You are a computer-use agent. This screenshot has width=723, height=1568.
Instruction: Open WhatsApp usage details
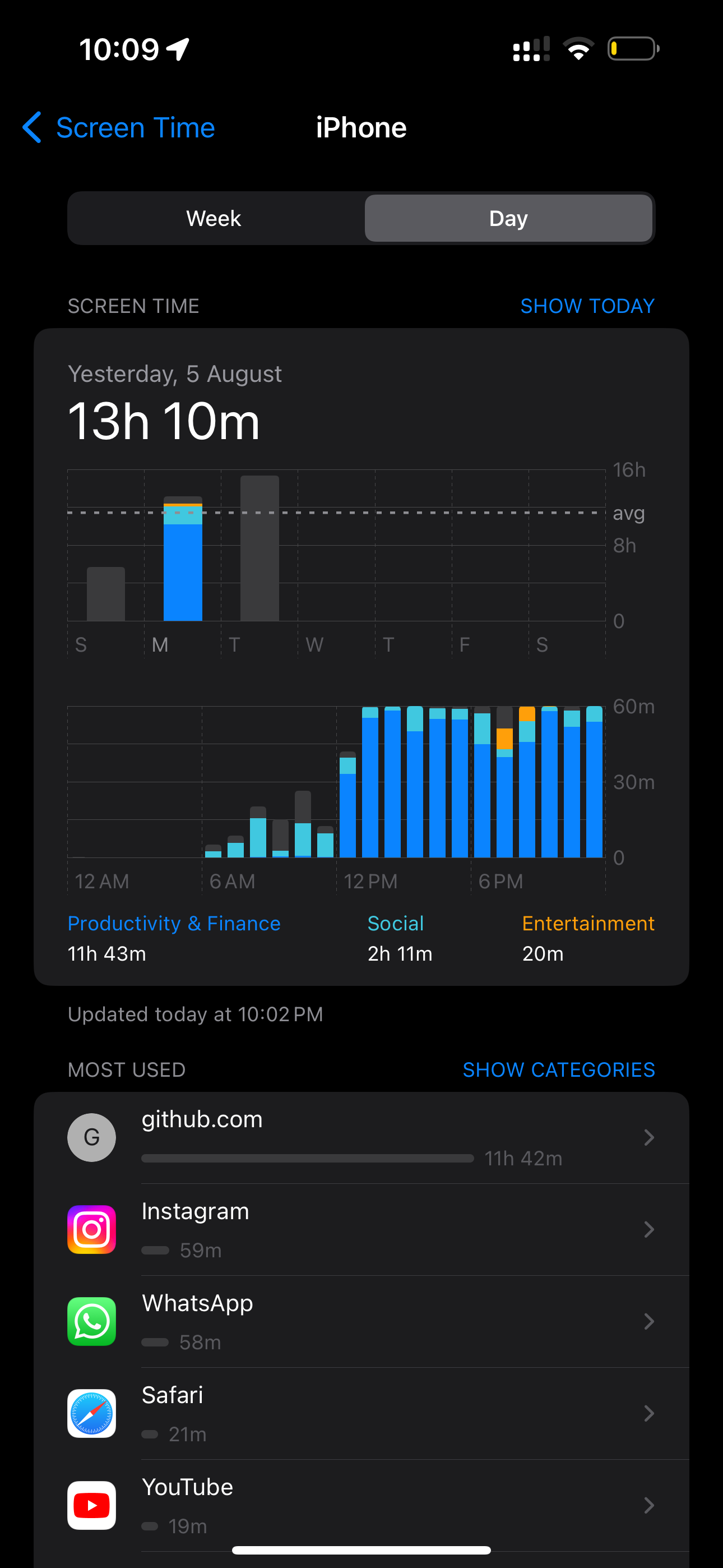(x=361, y=1321)
